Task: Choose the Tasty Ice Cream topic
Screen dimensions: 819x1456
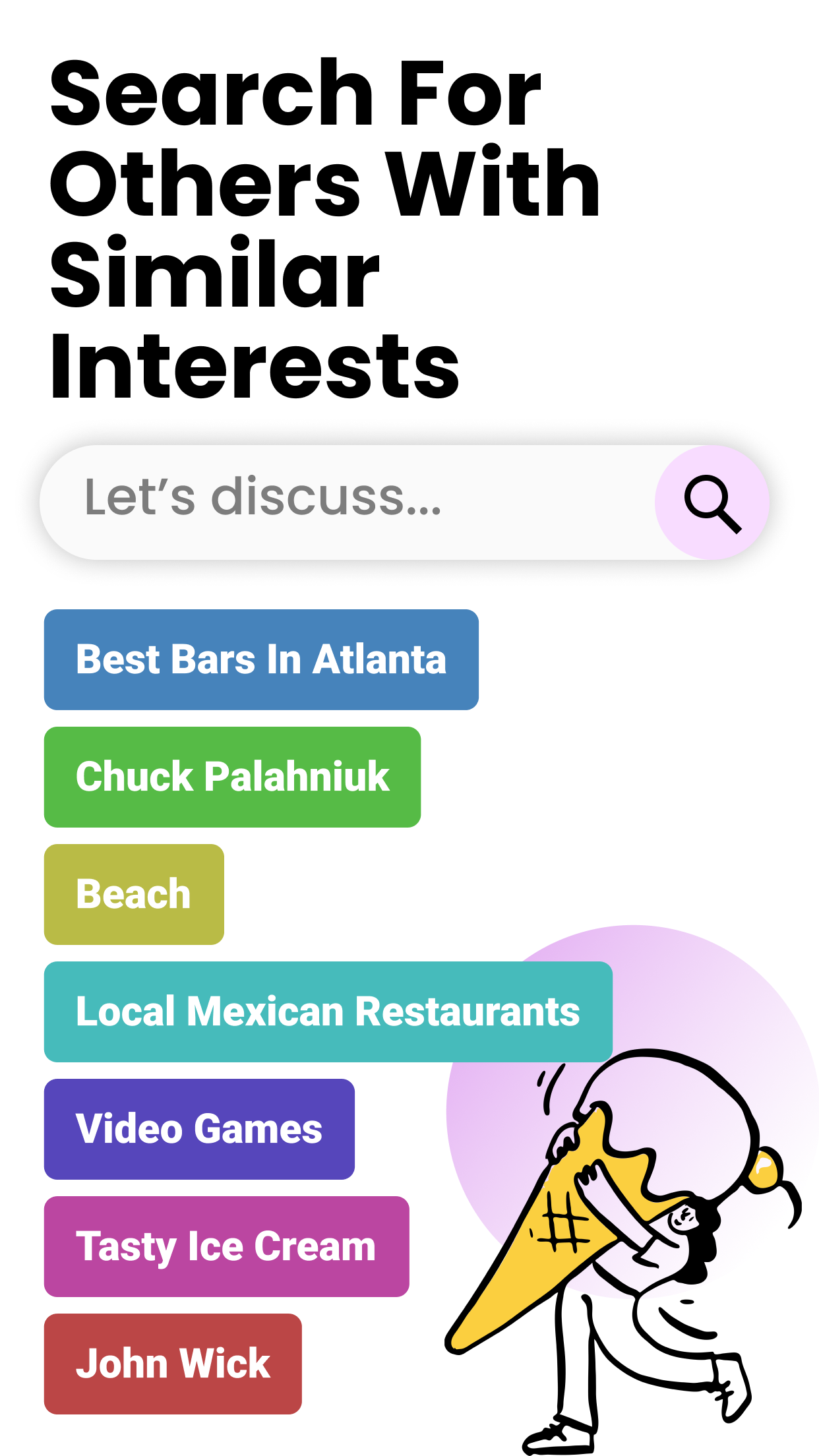Action: [x=227, y=1246]
